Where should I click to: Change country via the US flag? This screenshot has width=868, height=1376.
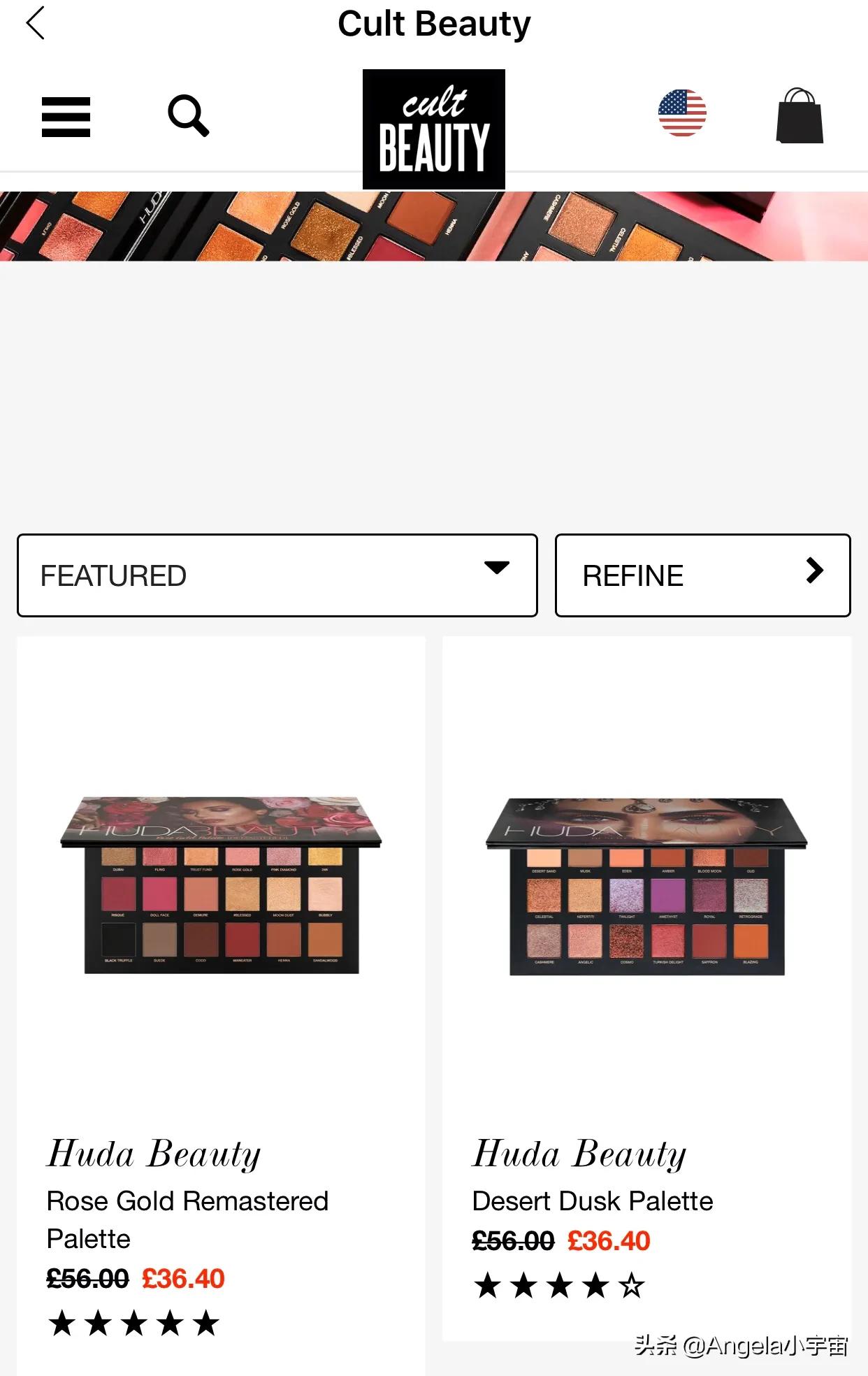(682, 113)
